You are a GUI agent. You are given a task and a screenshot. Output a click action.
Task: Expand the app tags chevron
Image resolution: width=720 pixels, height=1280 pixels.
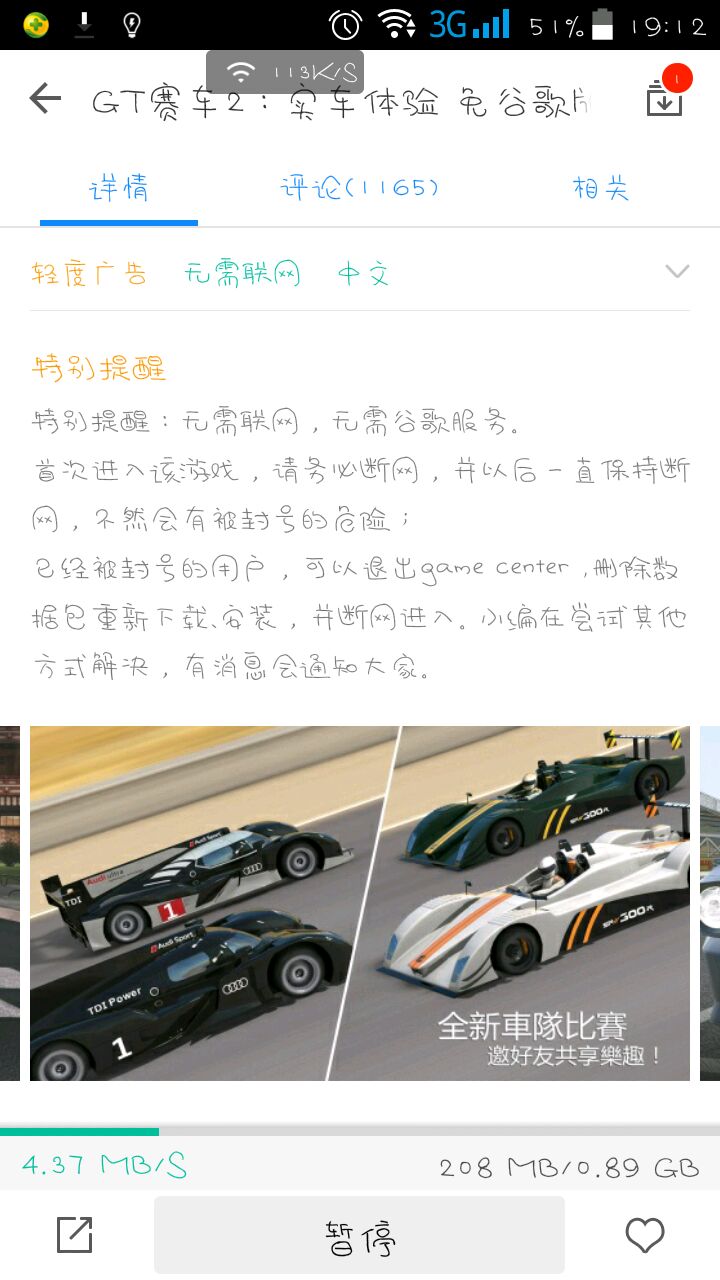(677, 271)
